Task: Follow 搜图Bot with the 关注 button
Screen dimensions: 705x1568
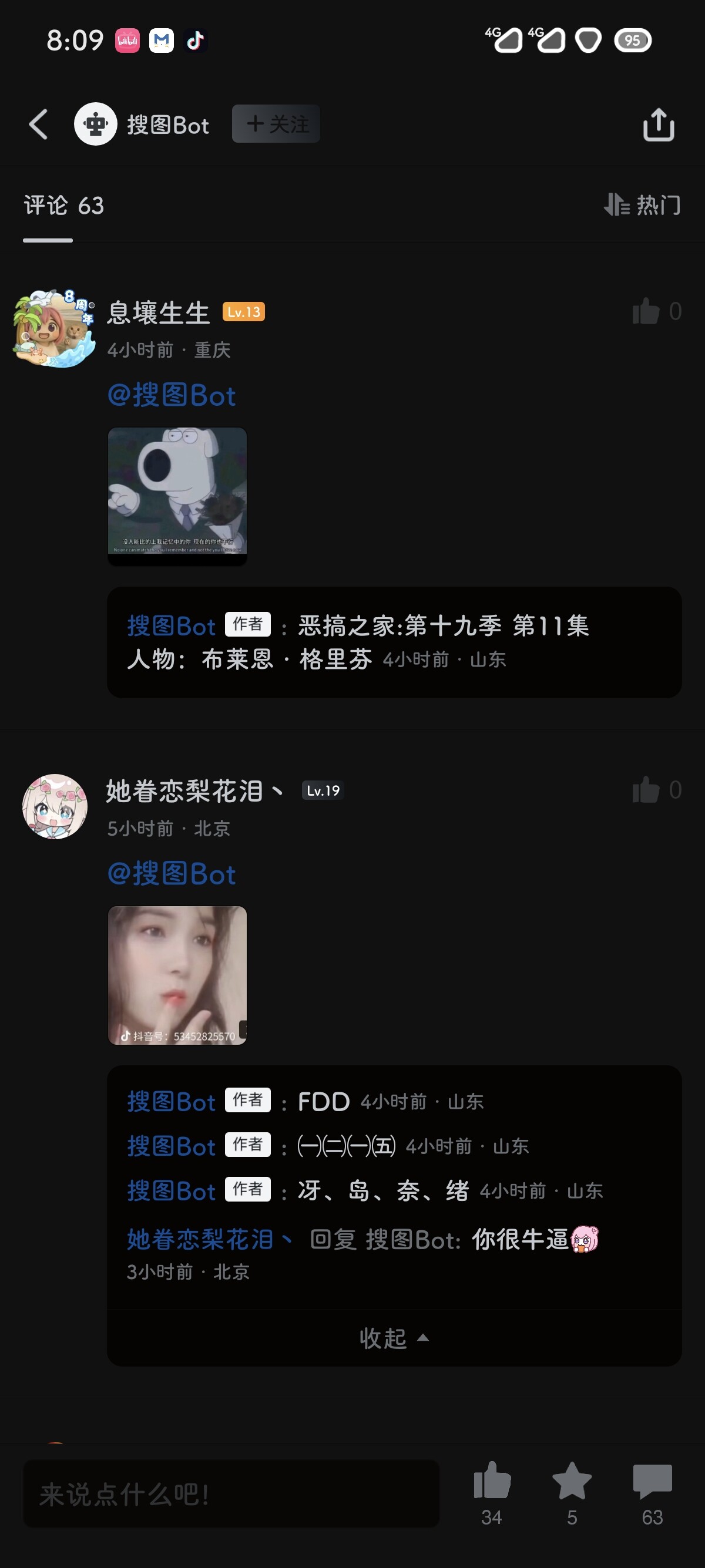Action: (x=276, y=124)
